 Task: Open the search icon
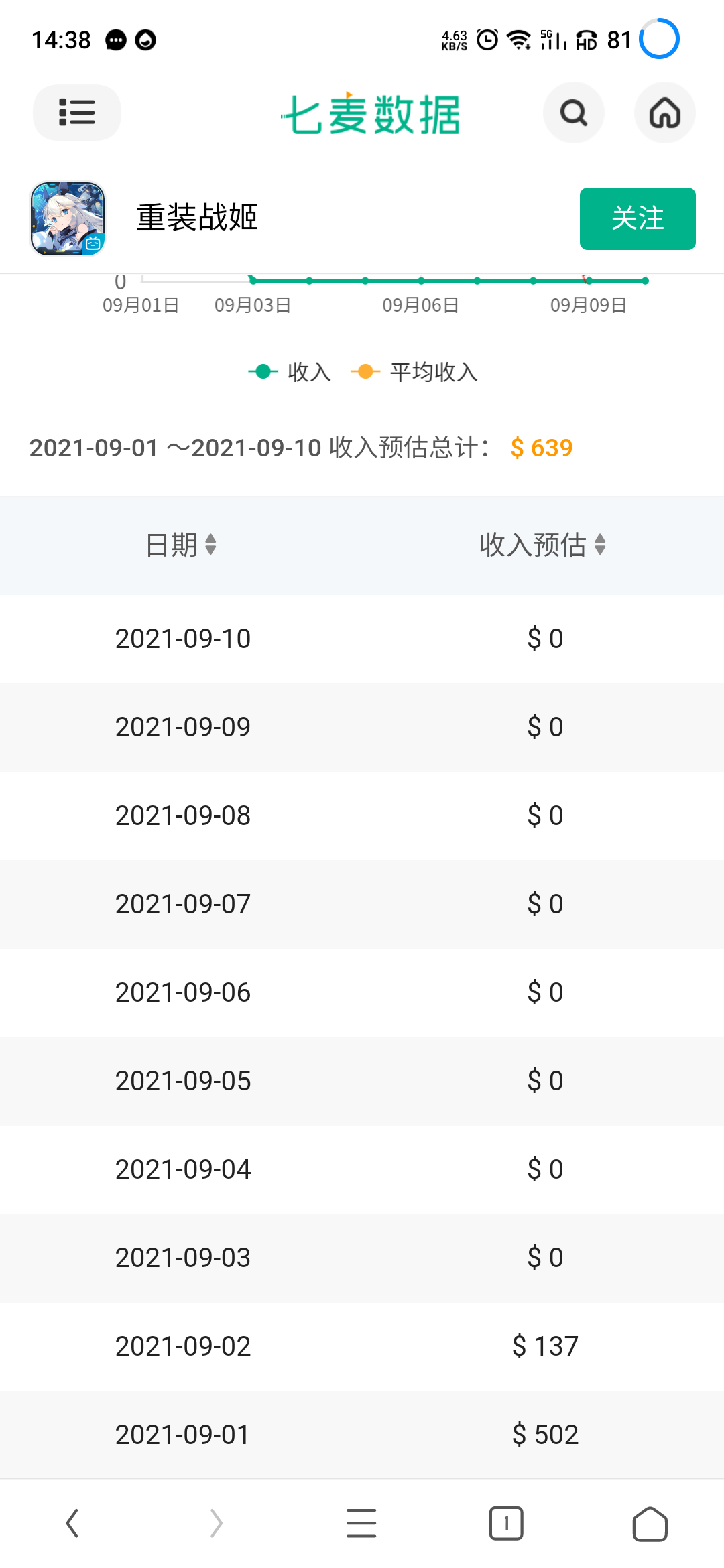(x=574, y=113)
